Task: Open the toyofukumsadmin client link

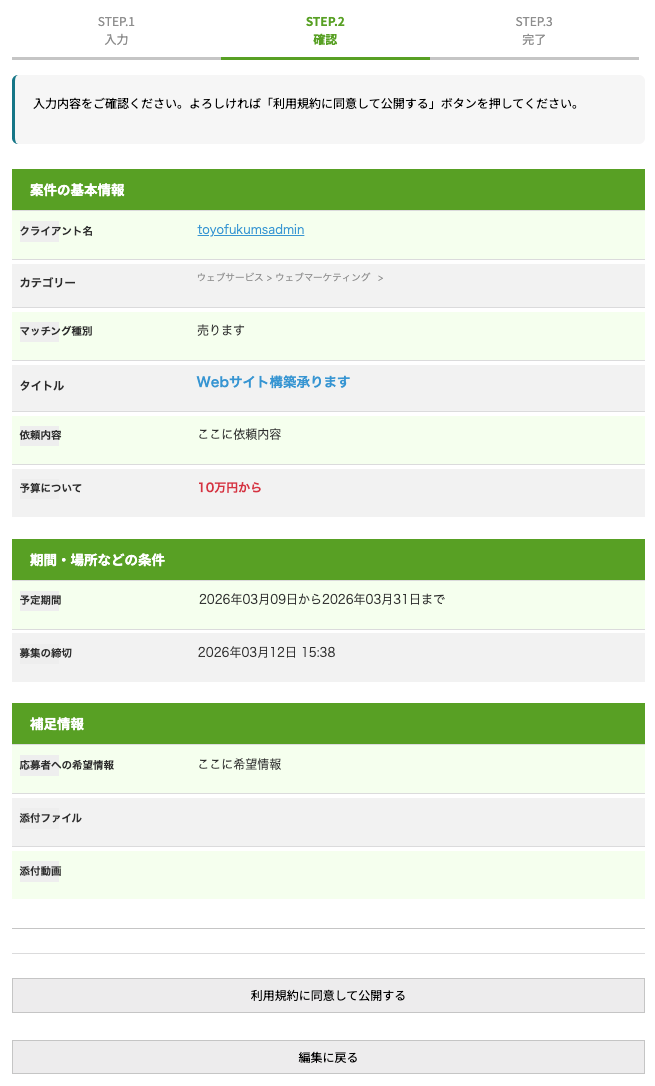Action: 251,230
